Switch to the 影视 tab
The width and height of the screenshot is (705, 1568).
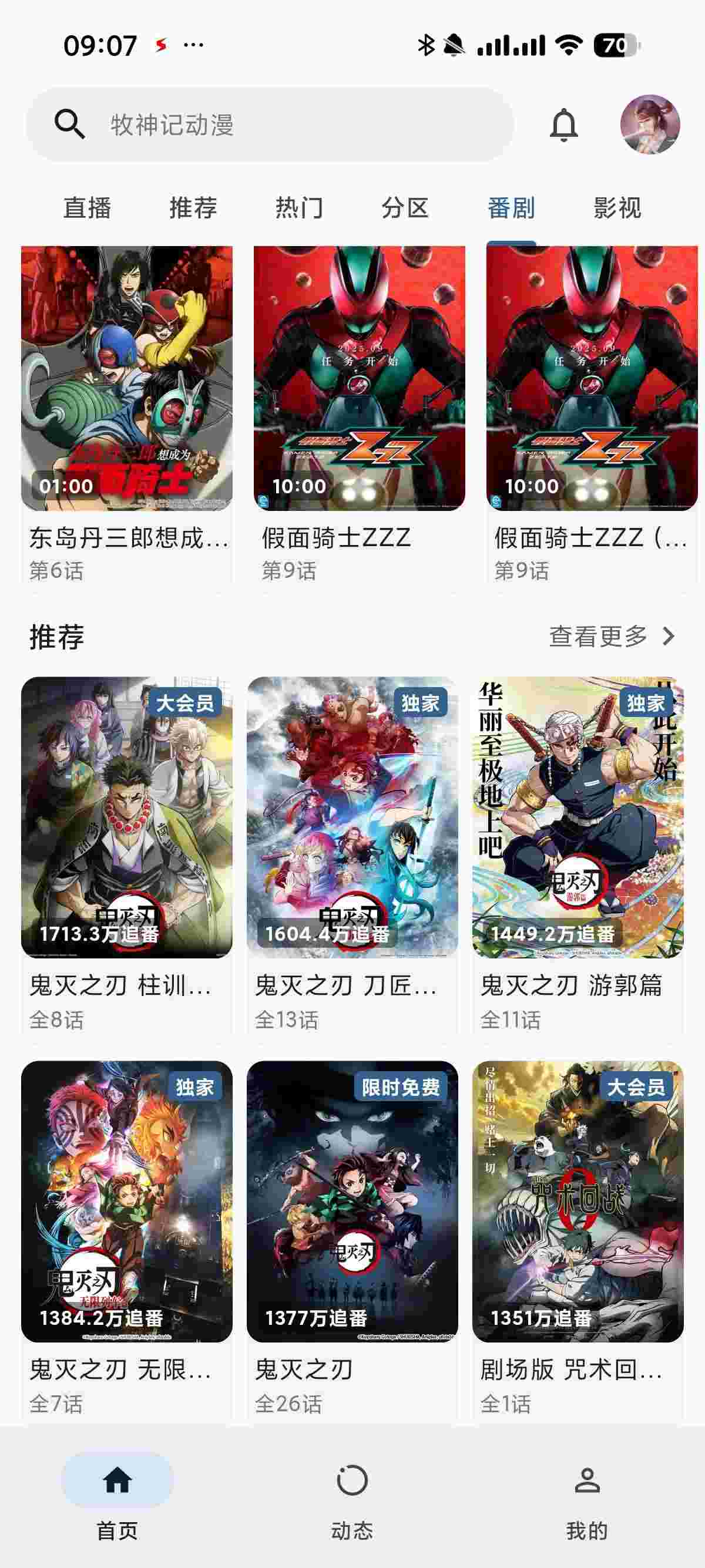(x=617, y=208)
